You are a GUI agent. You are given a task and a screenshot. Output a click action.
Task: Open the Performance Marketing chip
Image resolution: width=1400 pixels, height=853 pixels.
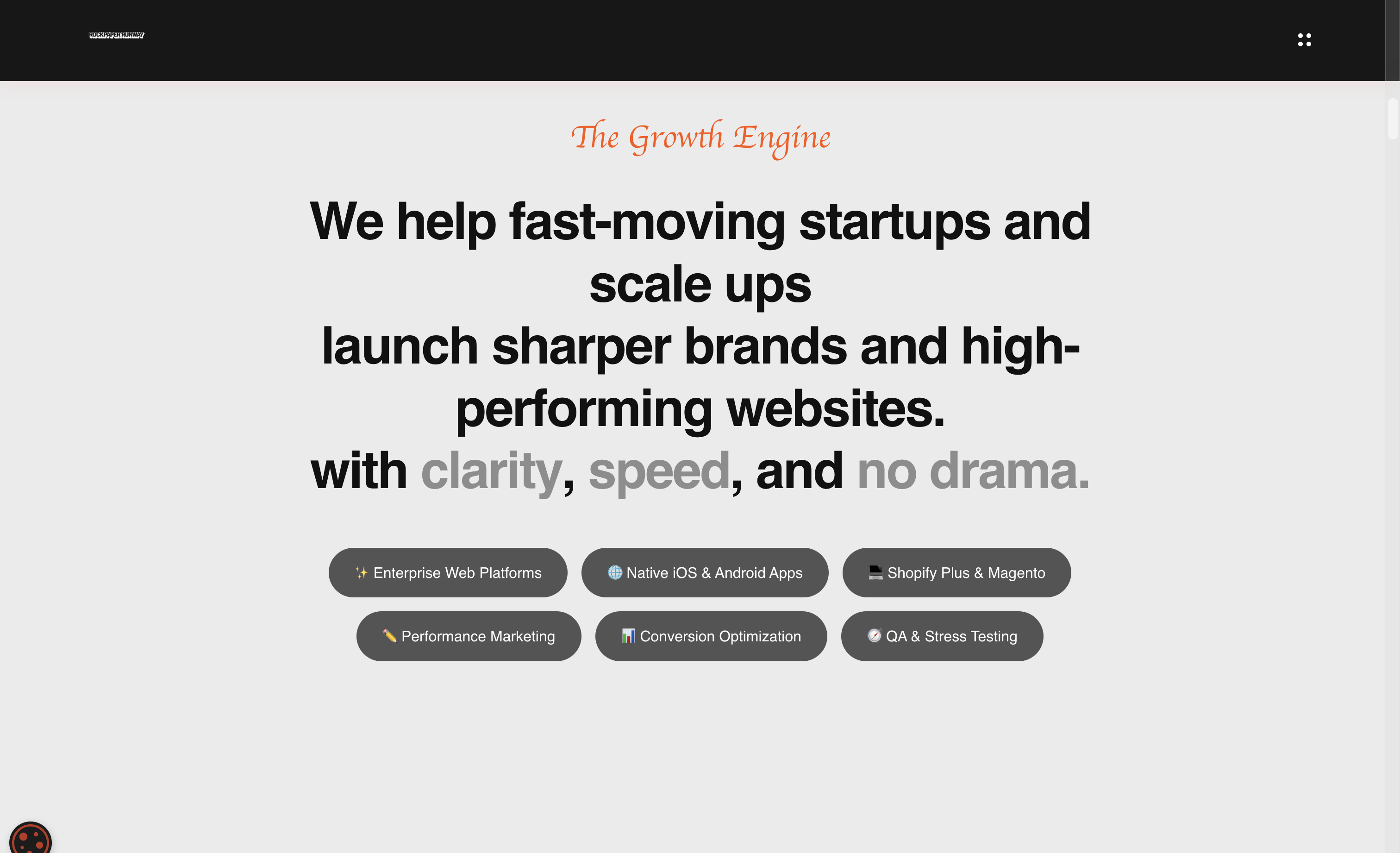tap(469, 636)
